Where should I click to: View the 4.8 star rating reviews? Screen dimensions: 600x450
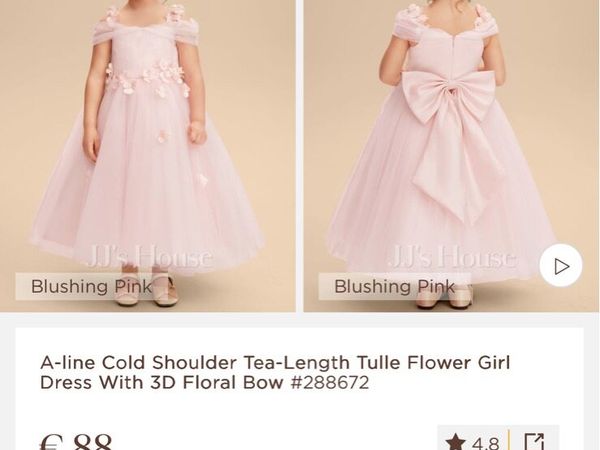point(474,441)
